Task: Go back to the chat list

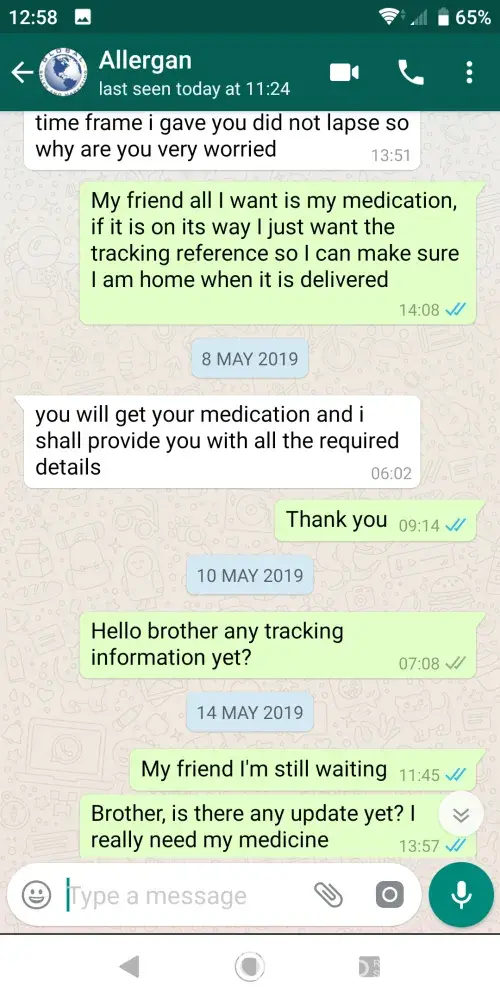Action: click(22, 73)
